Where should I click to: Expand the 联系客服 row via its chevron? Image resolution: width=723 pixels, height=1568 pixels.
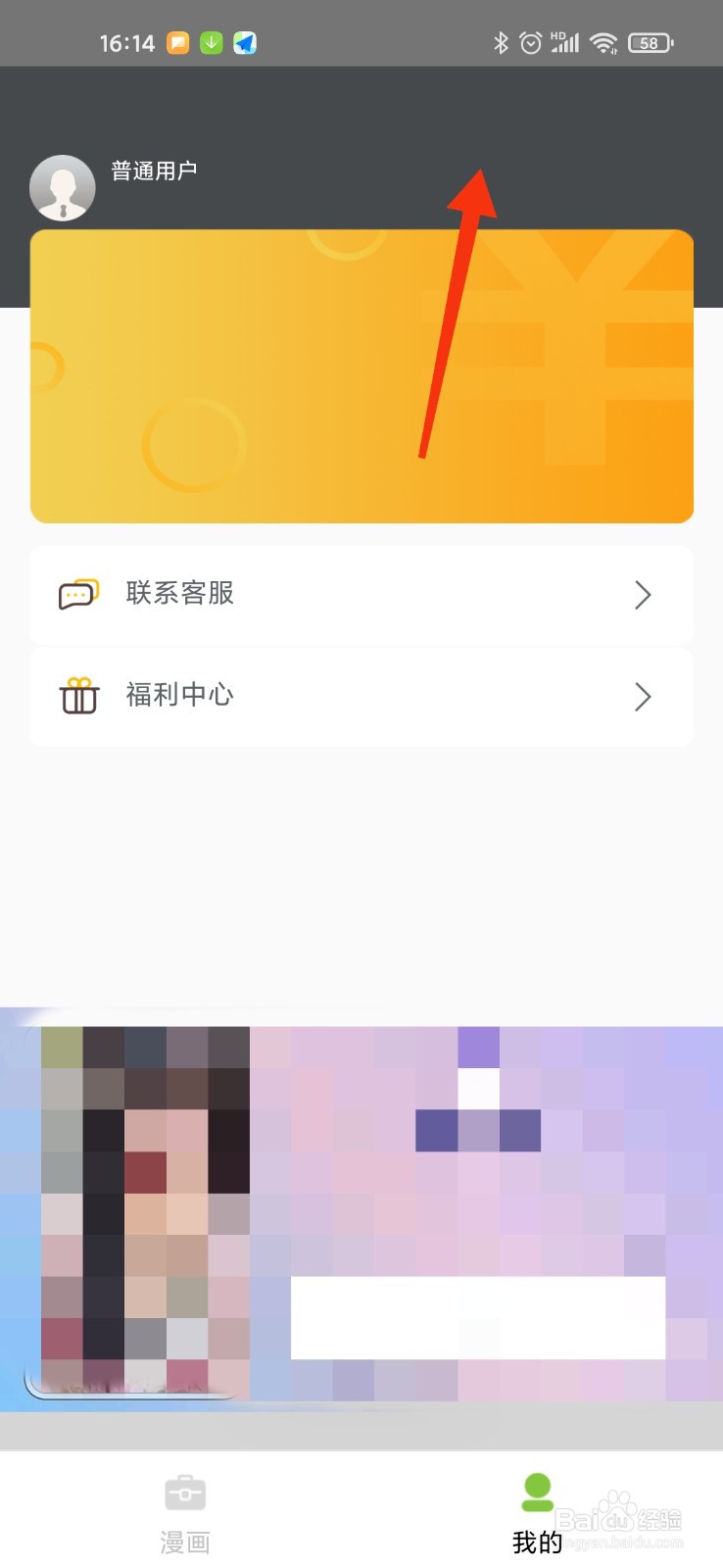click(643, 595)
